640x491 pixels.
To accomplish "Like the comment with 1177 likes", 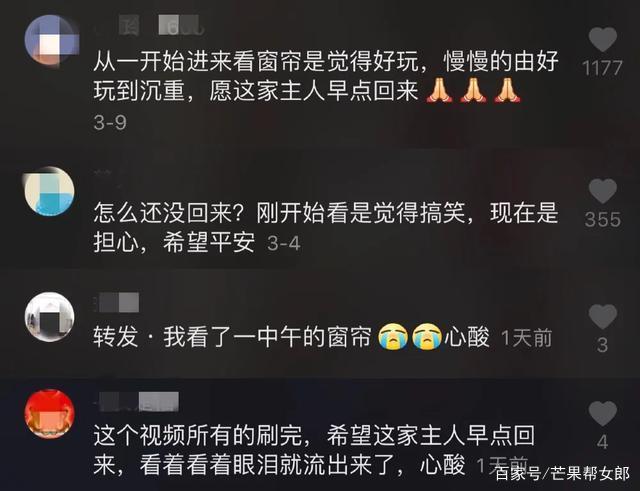I will pos(602,40).
